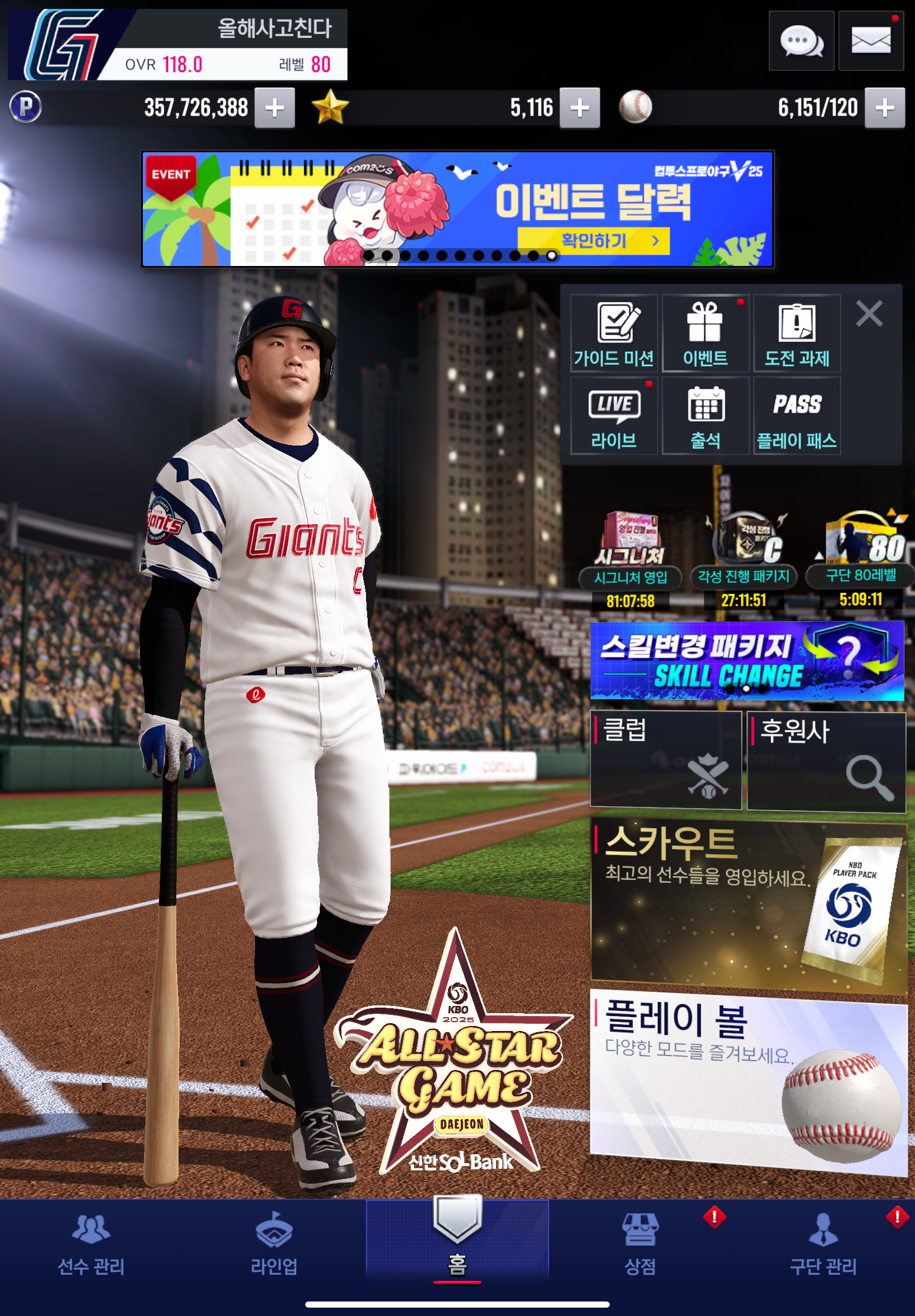
Task: Open the 이벤트 gift menu
Action: [x=705, y=333]
